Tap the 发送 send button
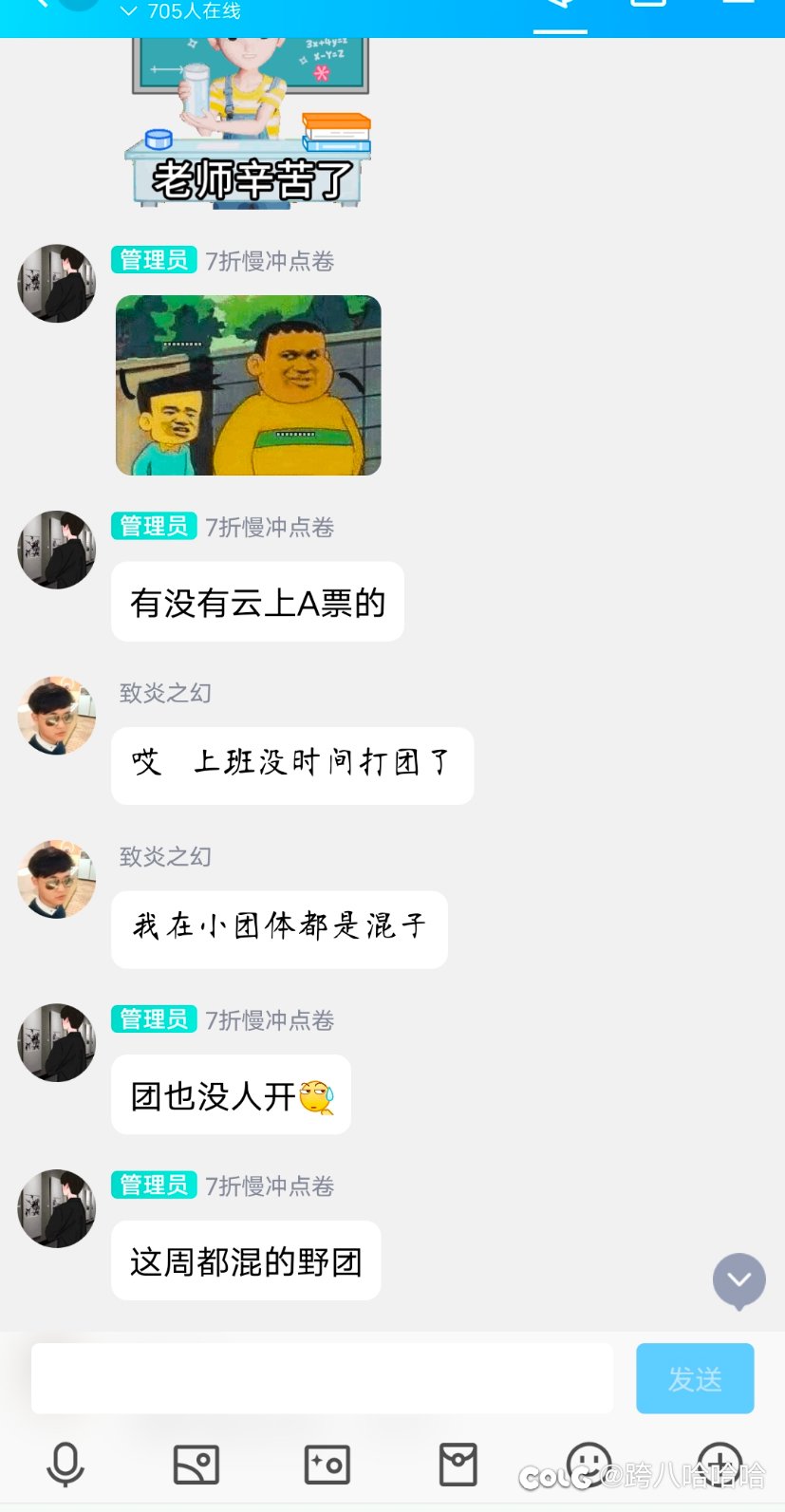785x1512 pixels. click(x=695, y=1378)
